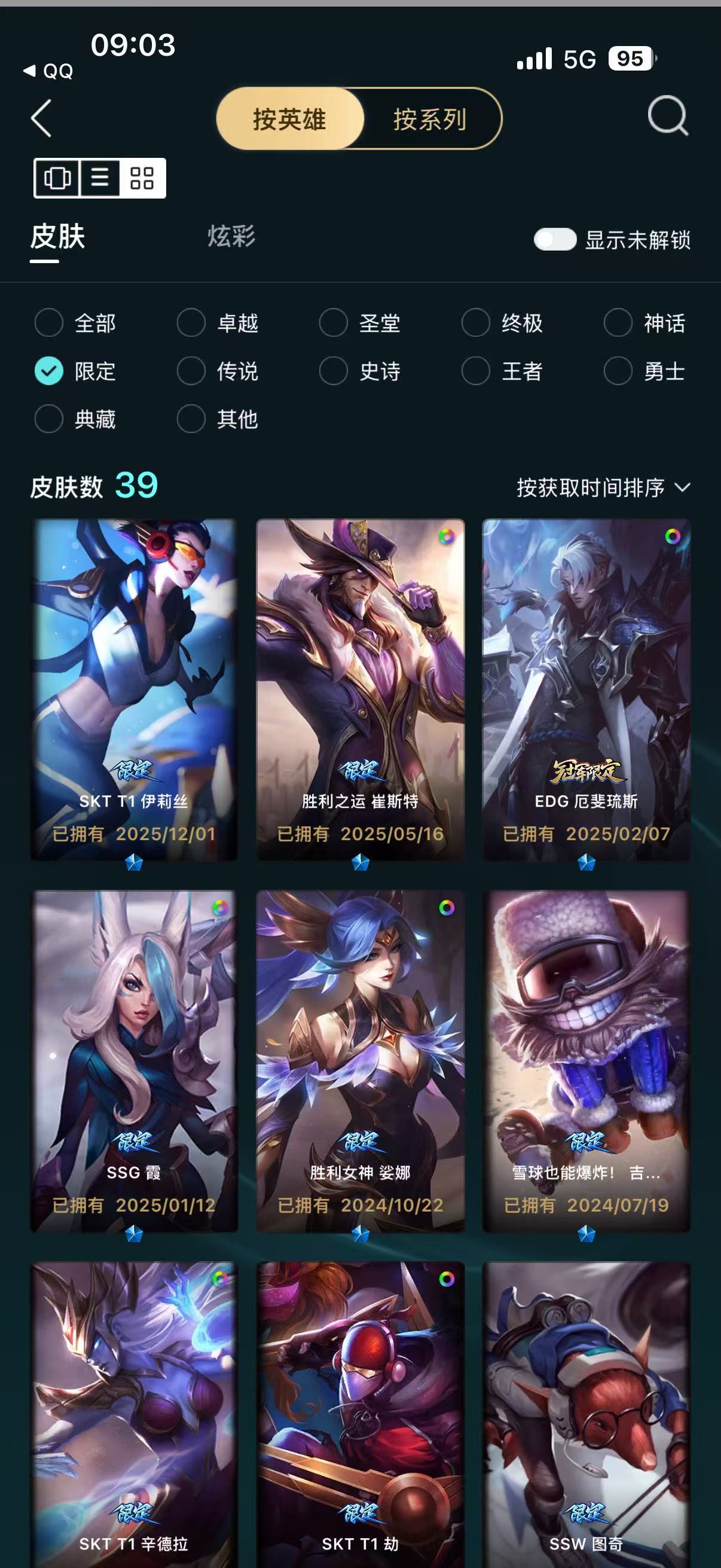721x1568 pixels.
Task: View the 胜利女神 娑娜 skin card
Action: [x=360, y=1059]
